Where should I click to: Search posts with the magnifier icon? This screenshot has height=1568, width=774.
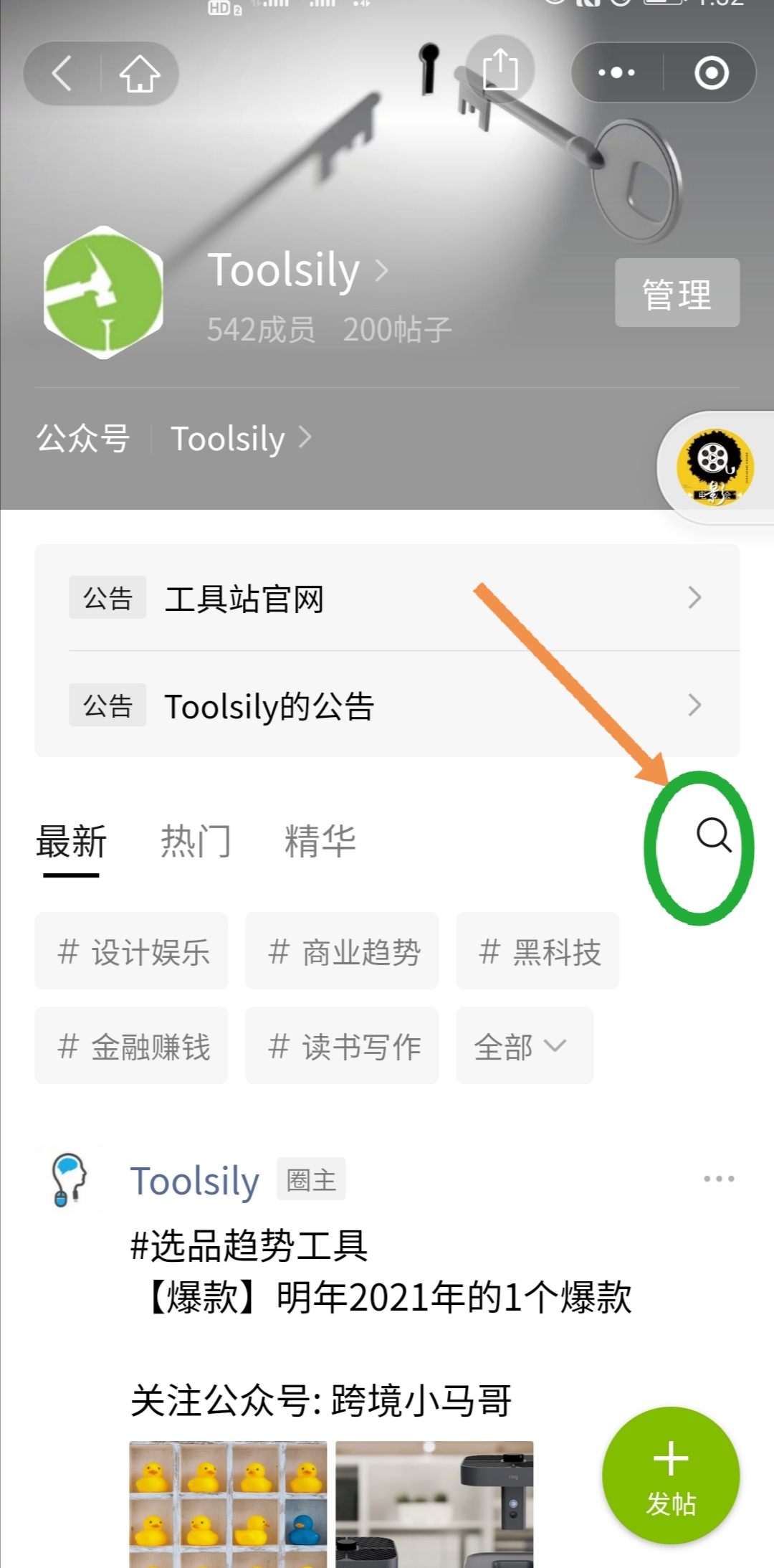click(x=714, y=835)
